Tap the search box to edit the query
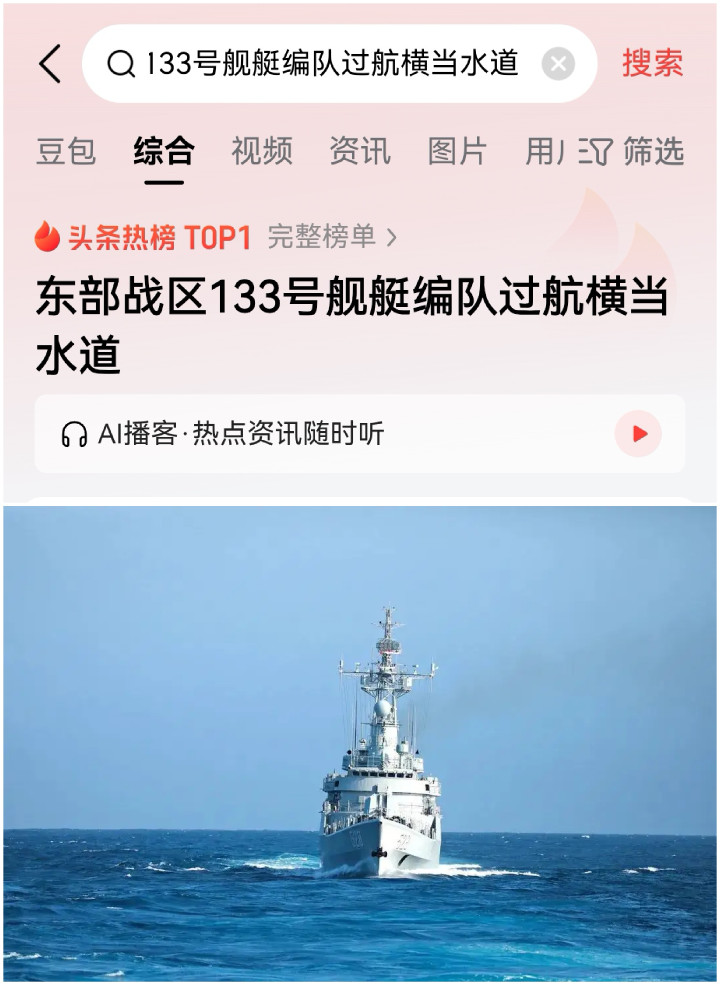The height and width of the screenshot is (985, 720). pyautogui.click(x=330, y=64)
